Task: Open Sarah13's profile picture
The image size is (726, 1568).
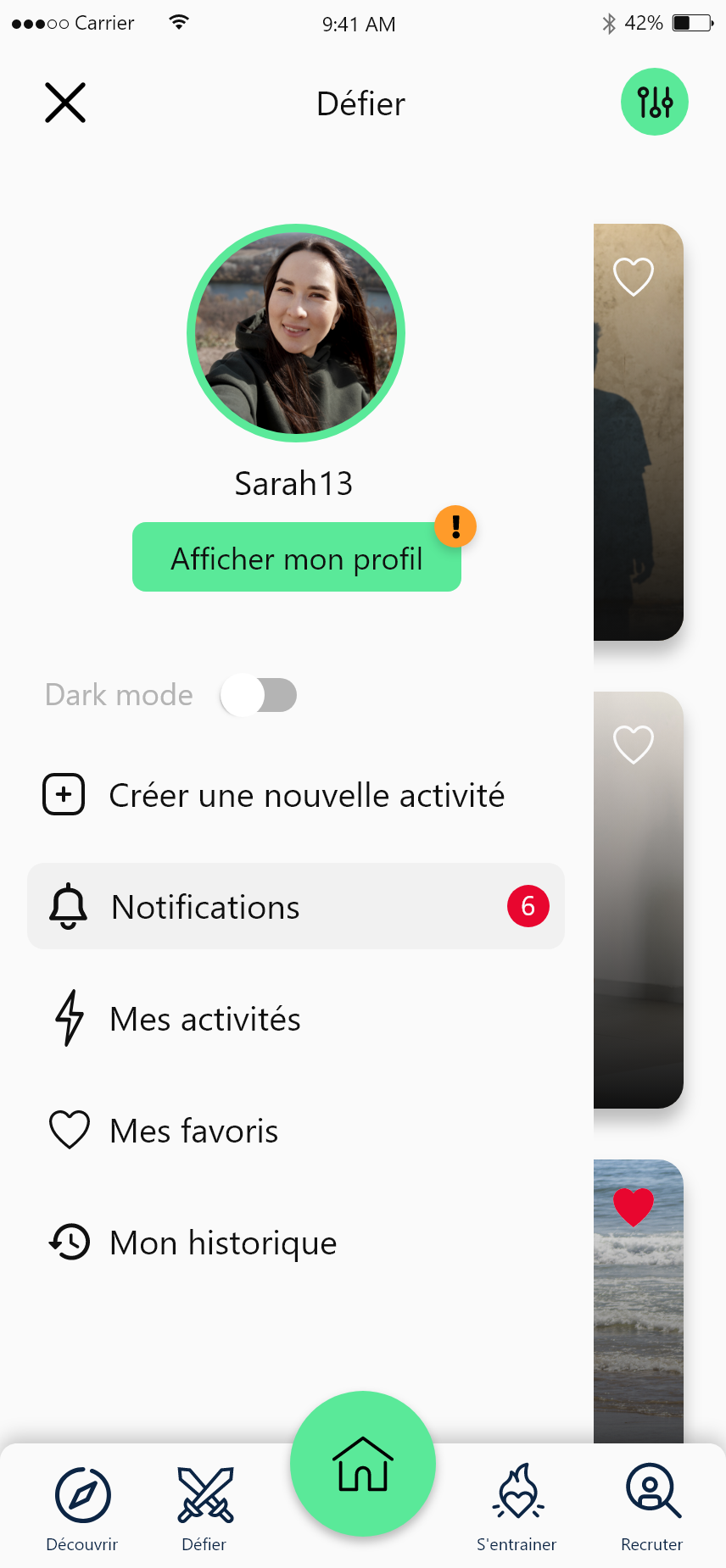Action: [x=296, y=333]
